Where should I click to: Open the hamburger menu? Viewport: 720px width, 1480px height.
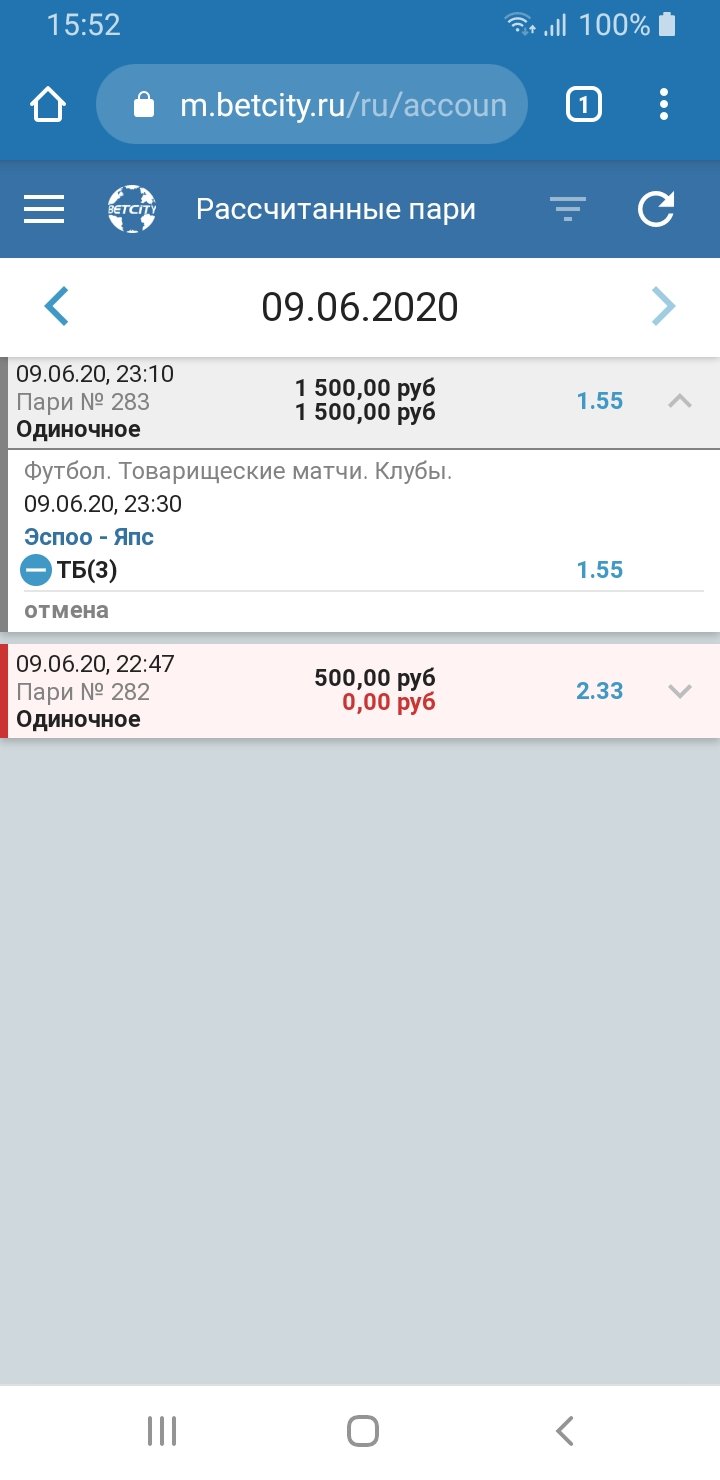44,209
